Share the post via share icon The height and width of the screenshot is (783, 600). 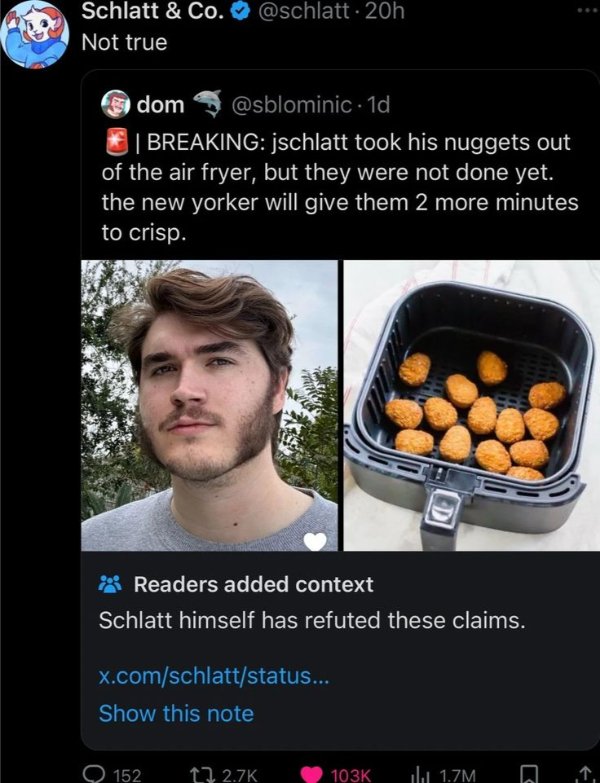tap(582, 772)
